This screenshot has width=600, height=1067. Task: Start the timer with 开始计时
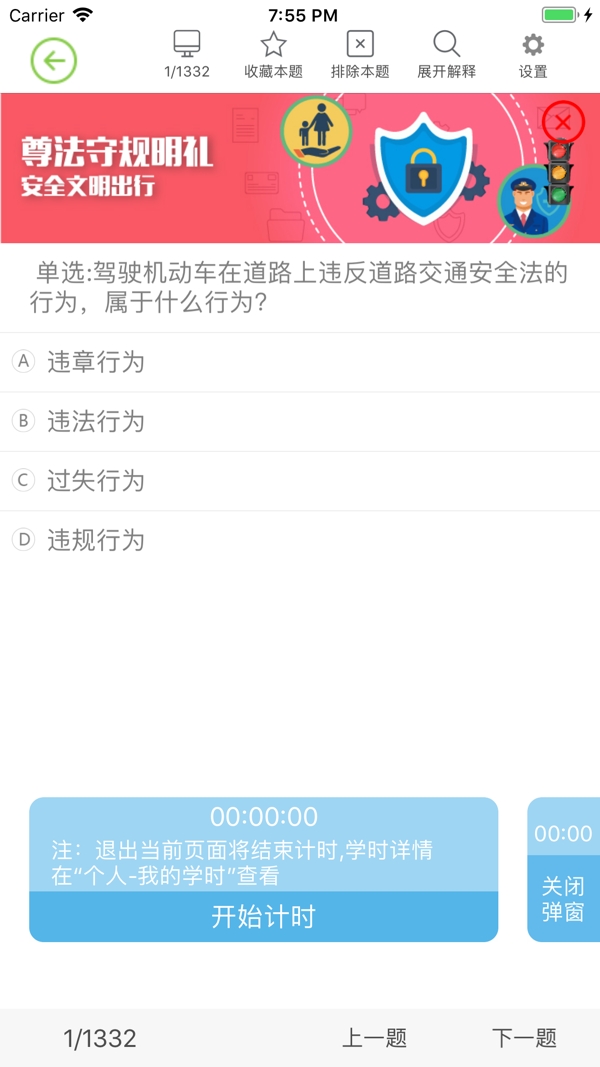click(263, 916)
